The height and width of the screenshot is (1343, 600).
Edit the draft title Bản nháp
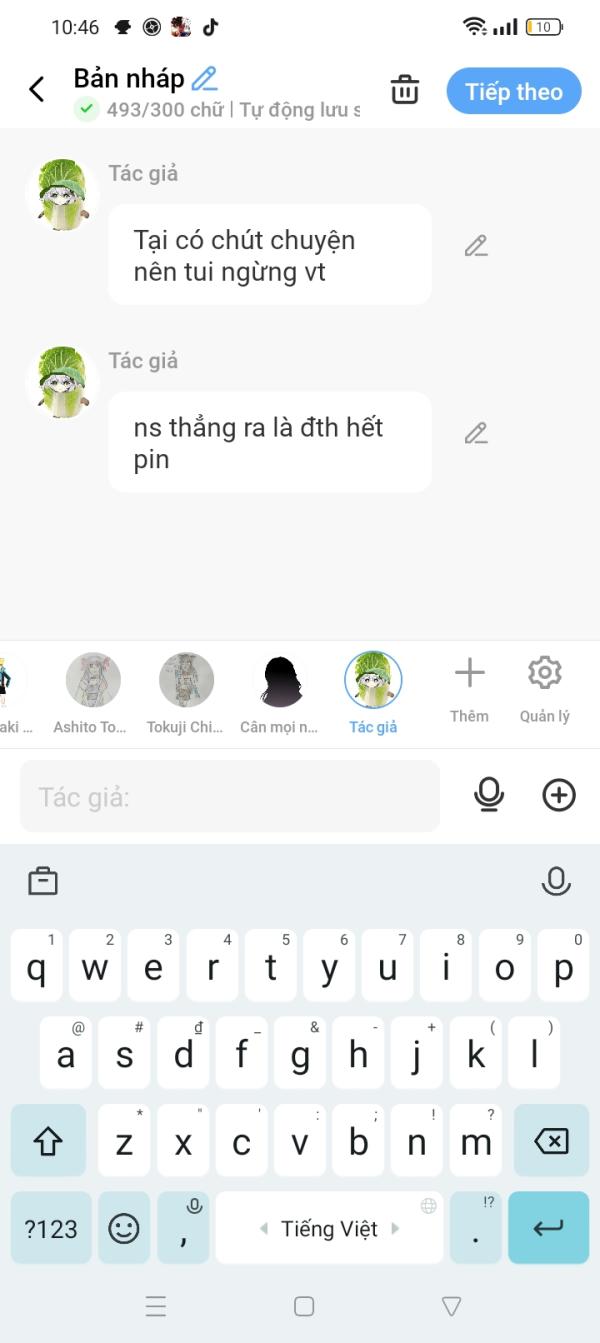pyautogui.click(x=204, y=78)
